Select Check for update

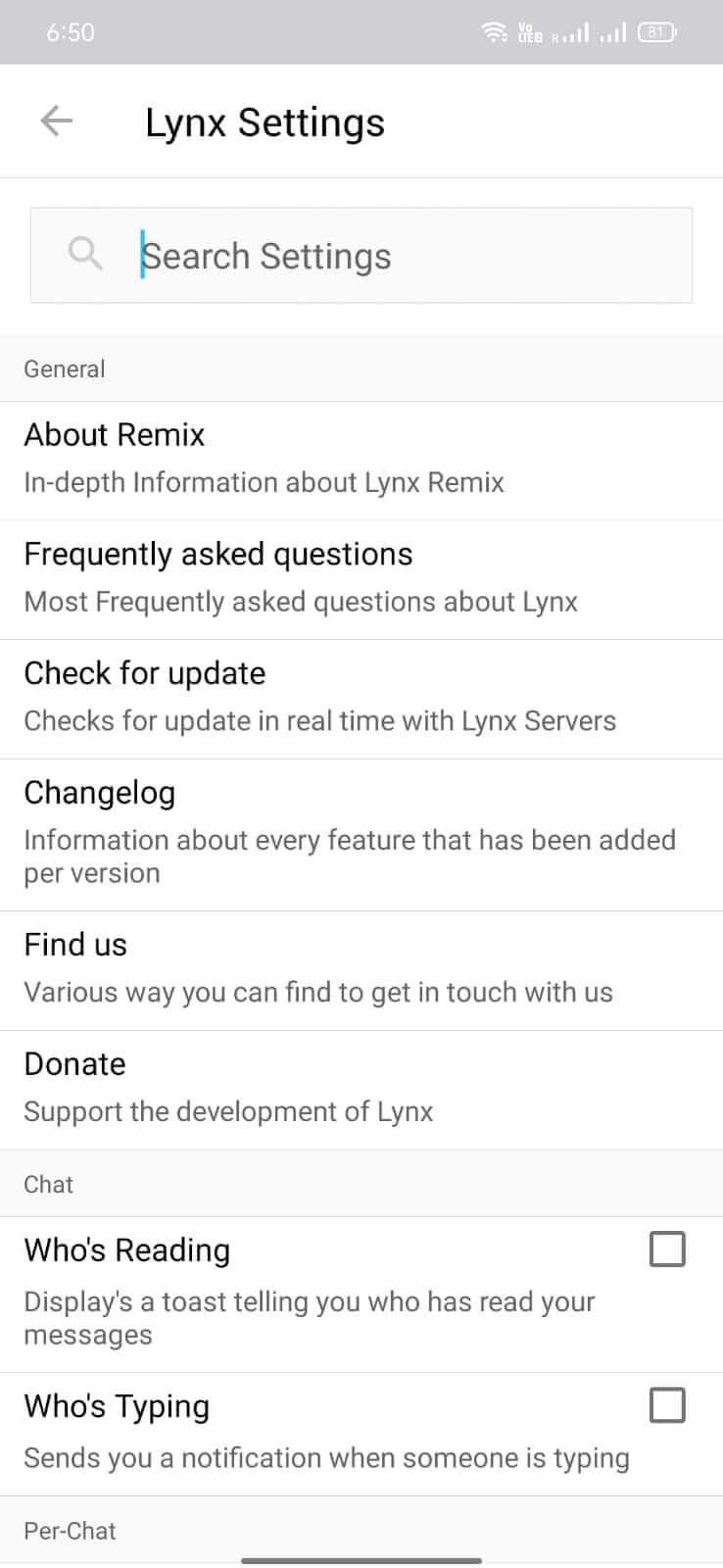[361, 695]
